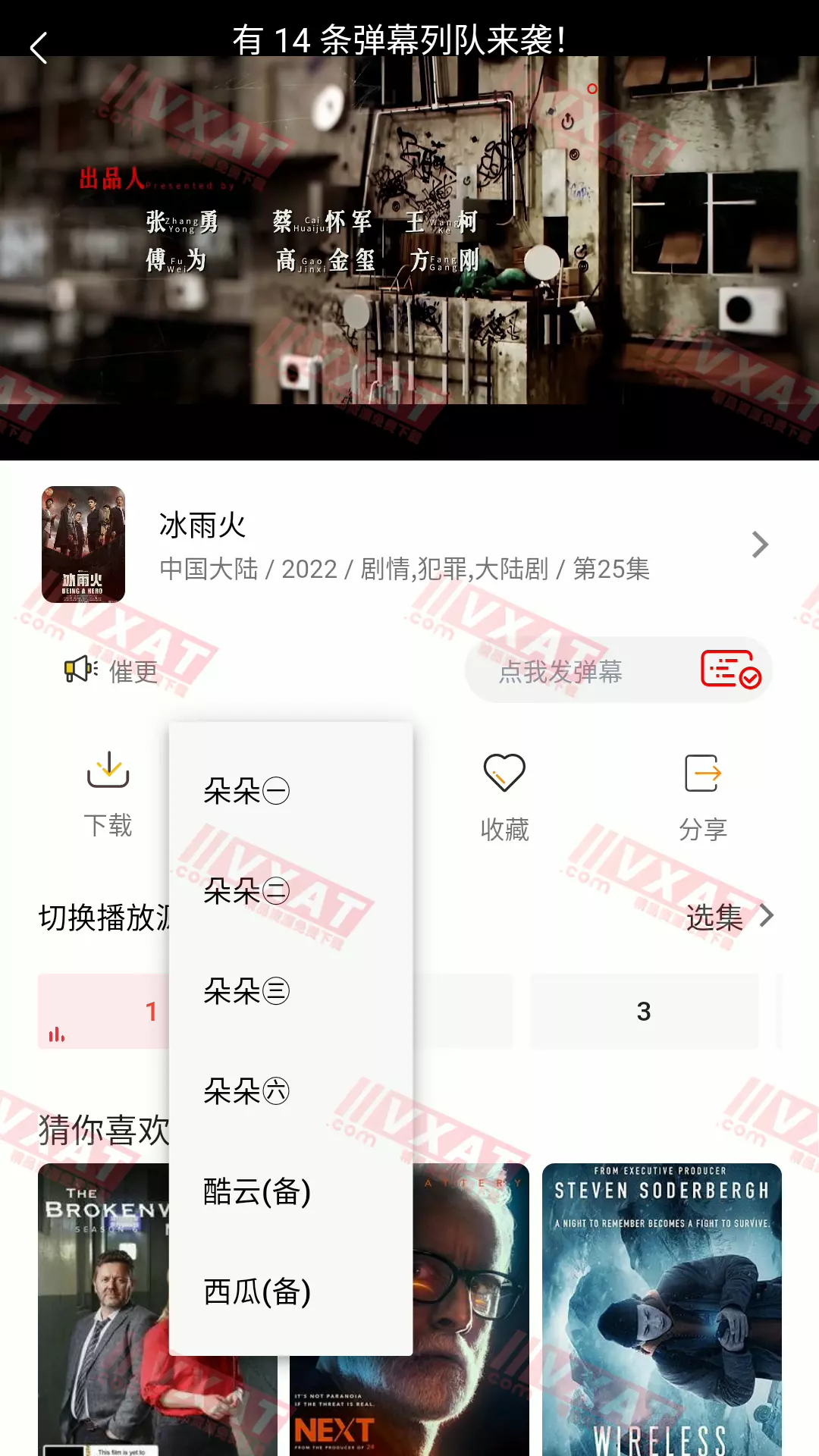
Task: Tap 催更 to request updates
Action: (x=112, y=671)
